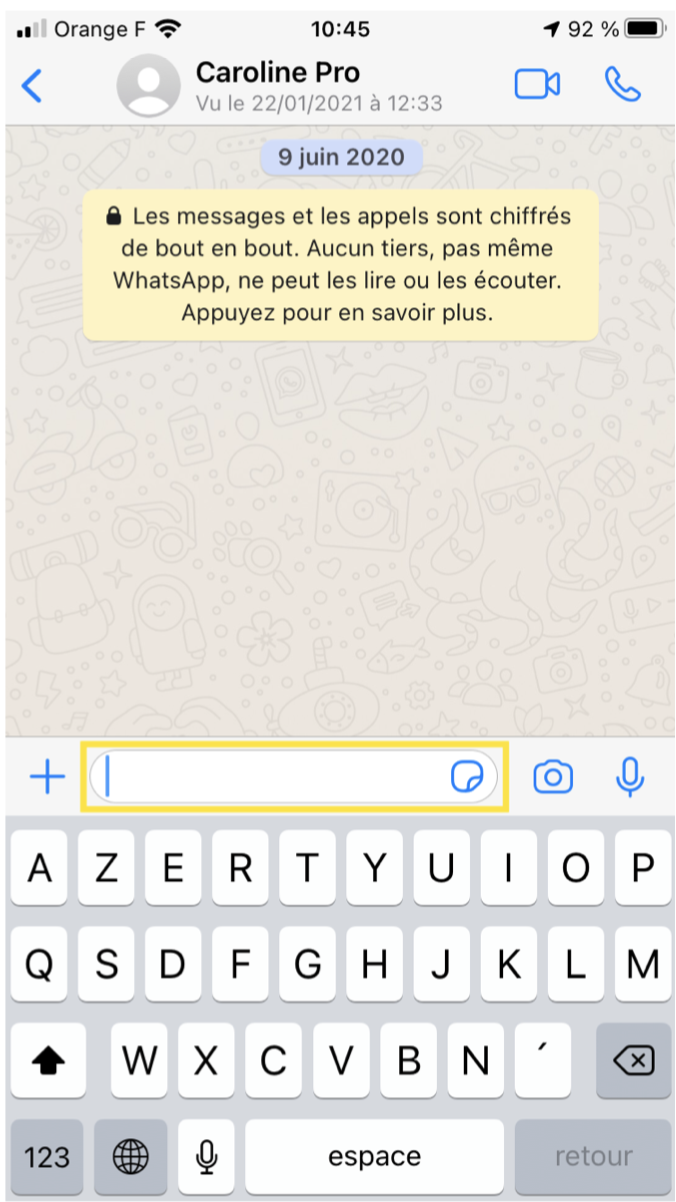Open the sticker picker in message field
Image resolution: width=676 pixels, height=1202 pixels.
467,777
